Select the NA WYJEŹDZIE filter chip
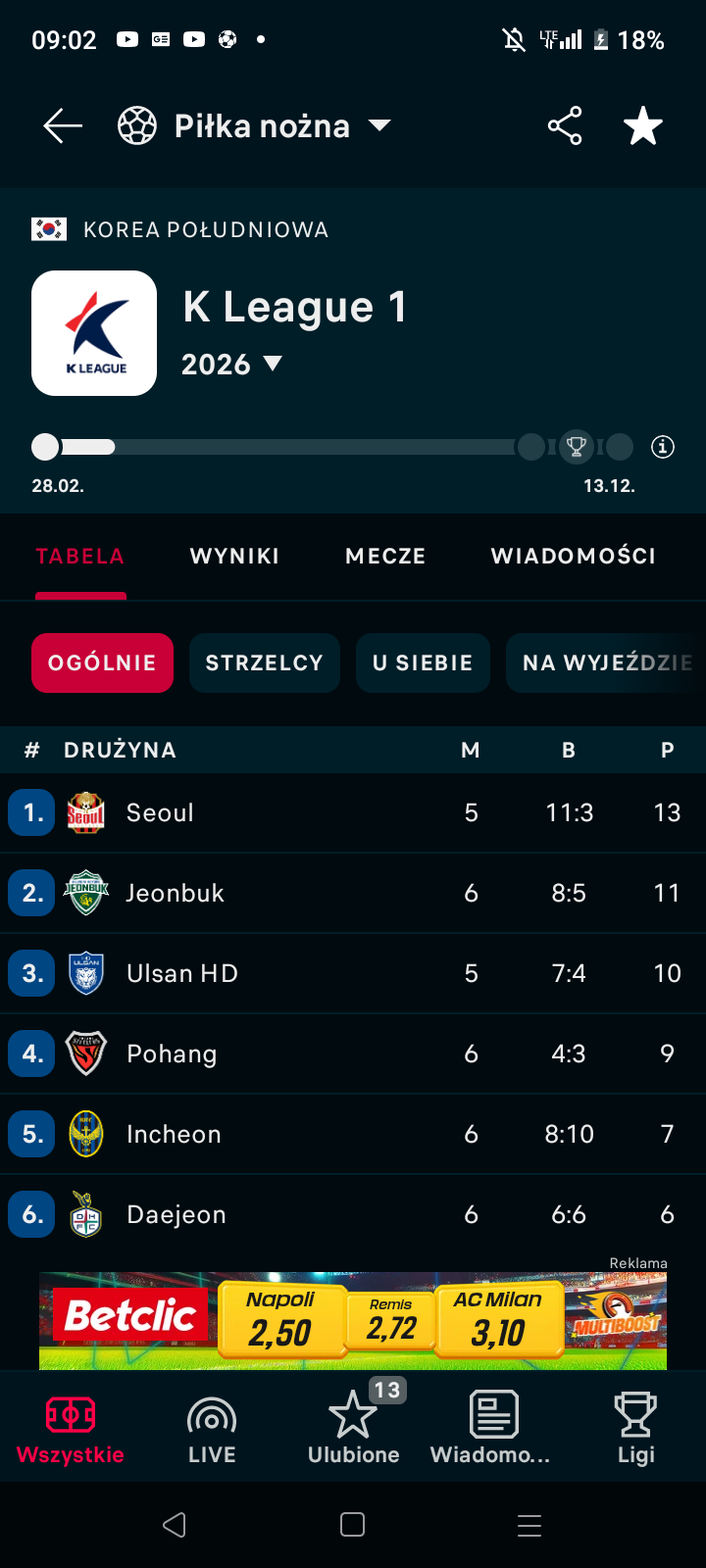706x1568 pixels. pyautogui.click(x=606, y=663)
